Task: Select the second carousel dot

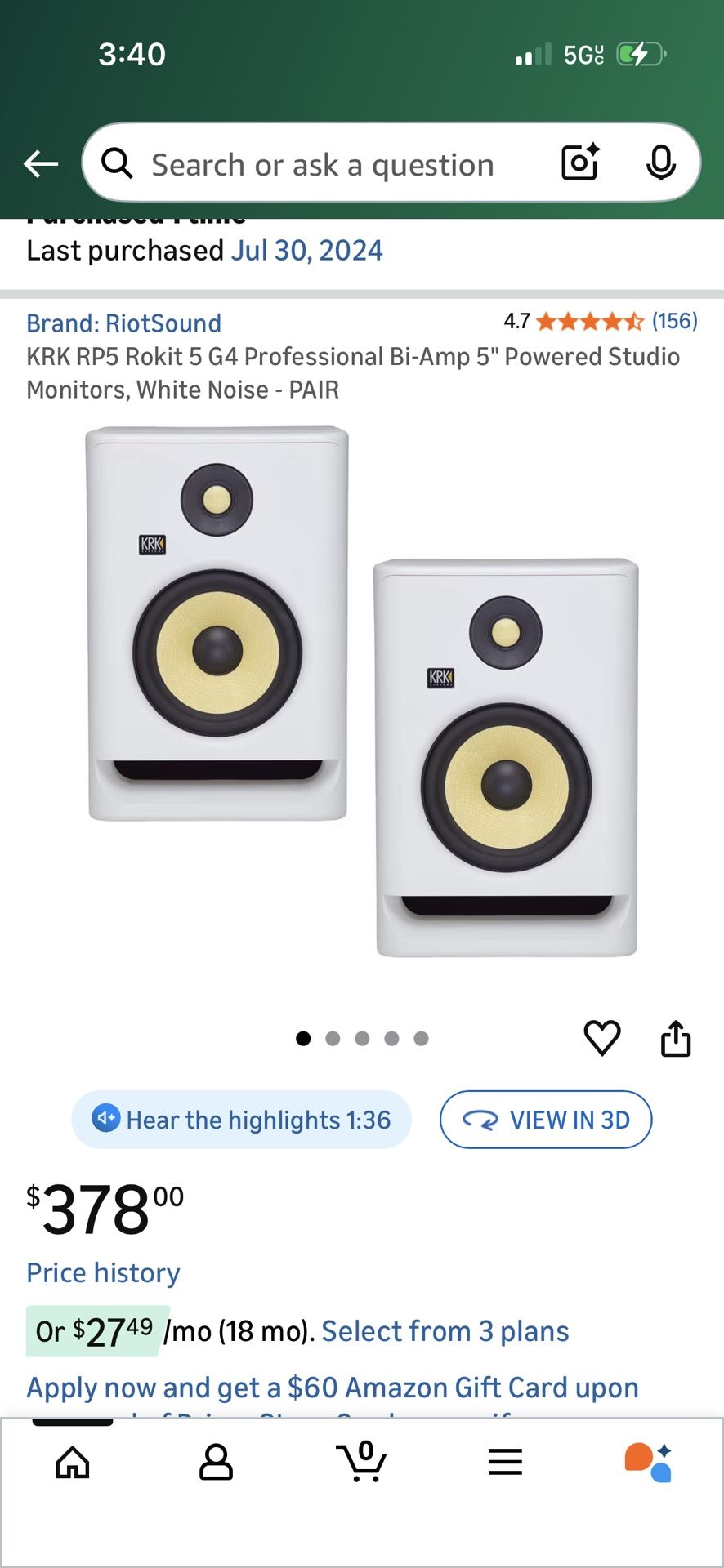Action: (x=333, y=1038)
